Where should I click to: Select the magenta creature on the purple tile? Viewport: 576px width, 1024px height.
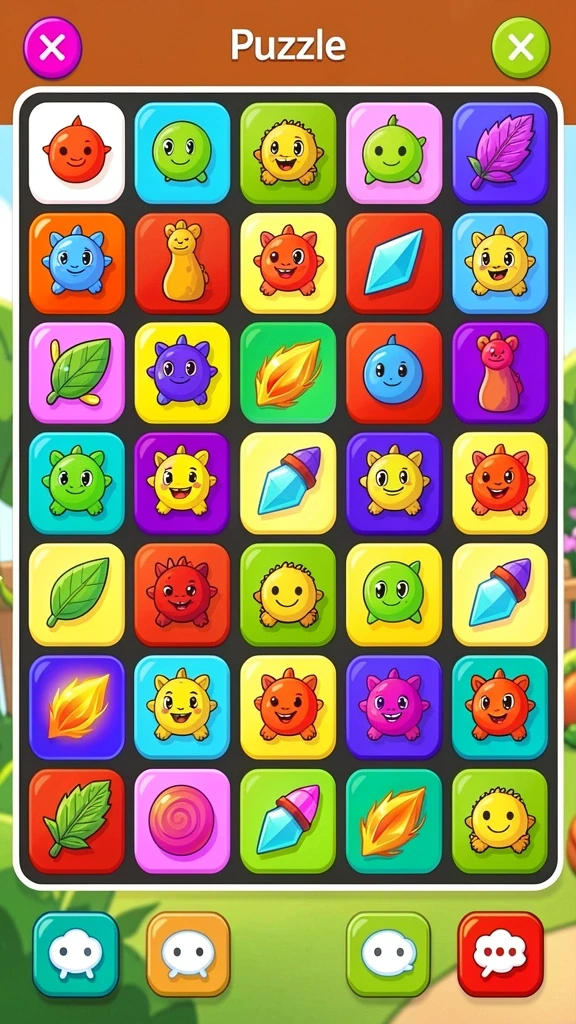394,707
